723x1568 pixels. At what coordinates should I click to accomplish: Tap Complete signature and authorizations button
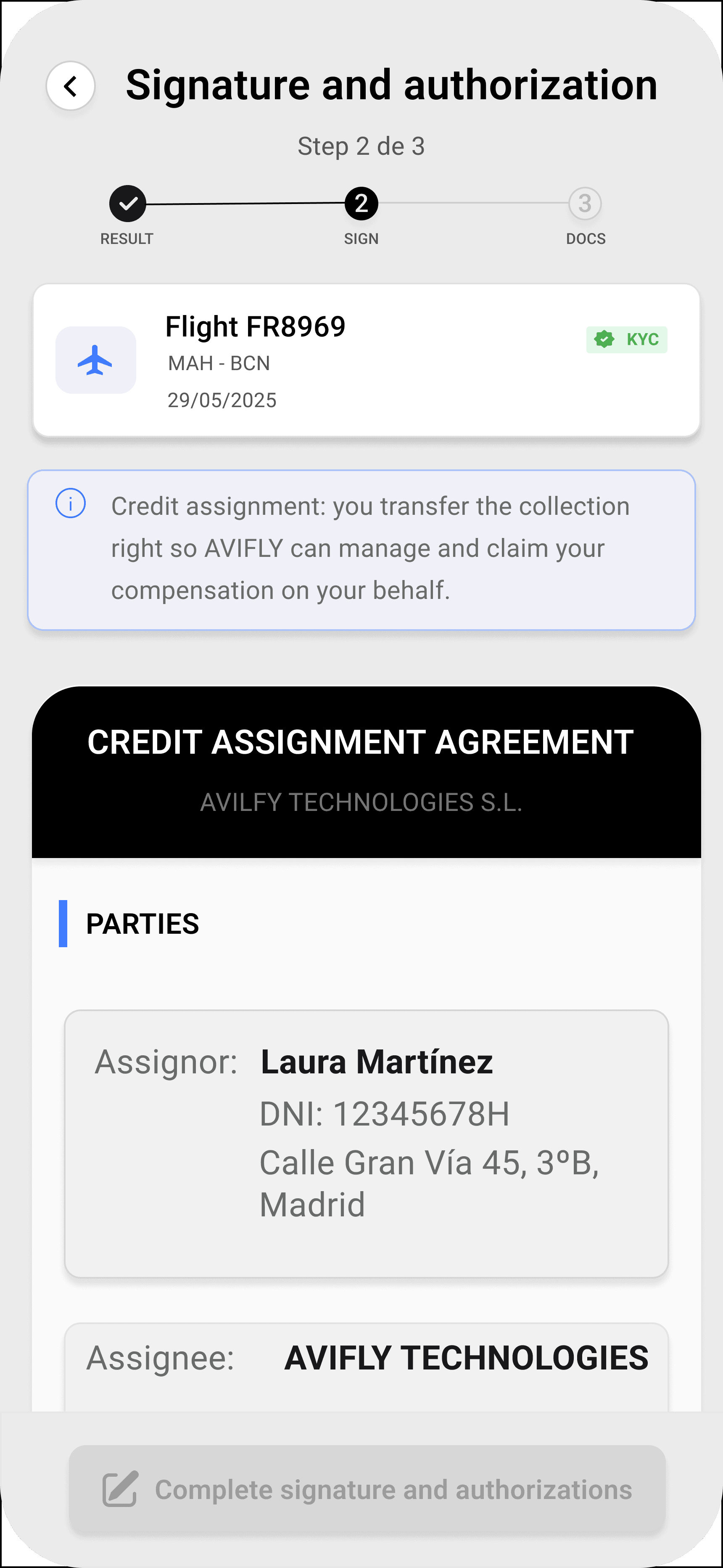tap(367, 1489)
